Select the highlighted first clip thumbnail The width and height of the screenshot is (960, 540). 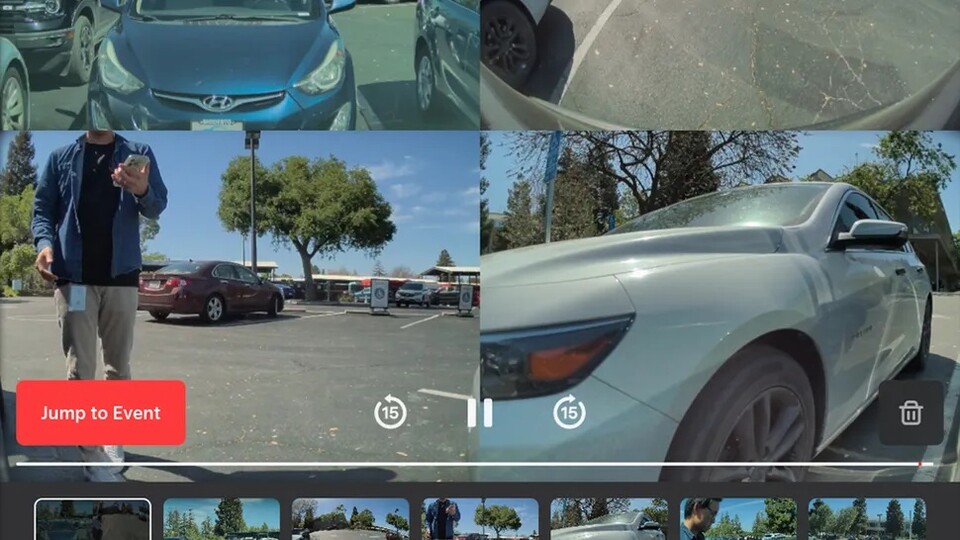click(x=93, y=519)
